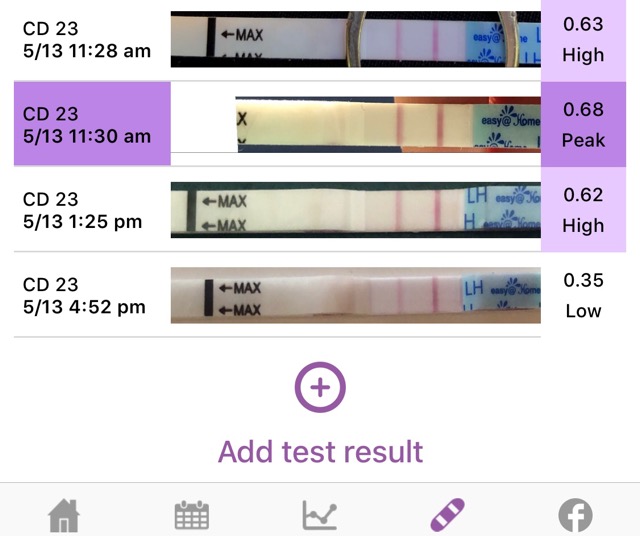
Task: Switch to the chart tab
Action: 319,515
